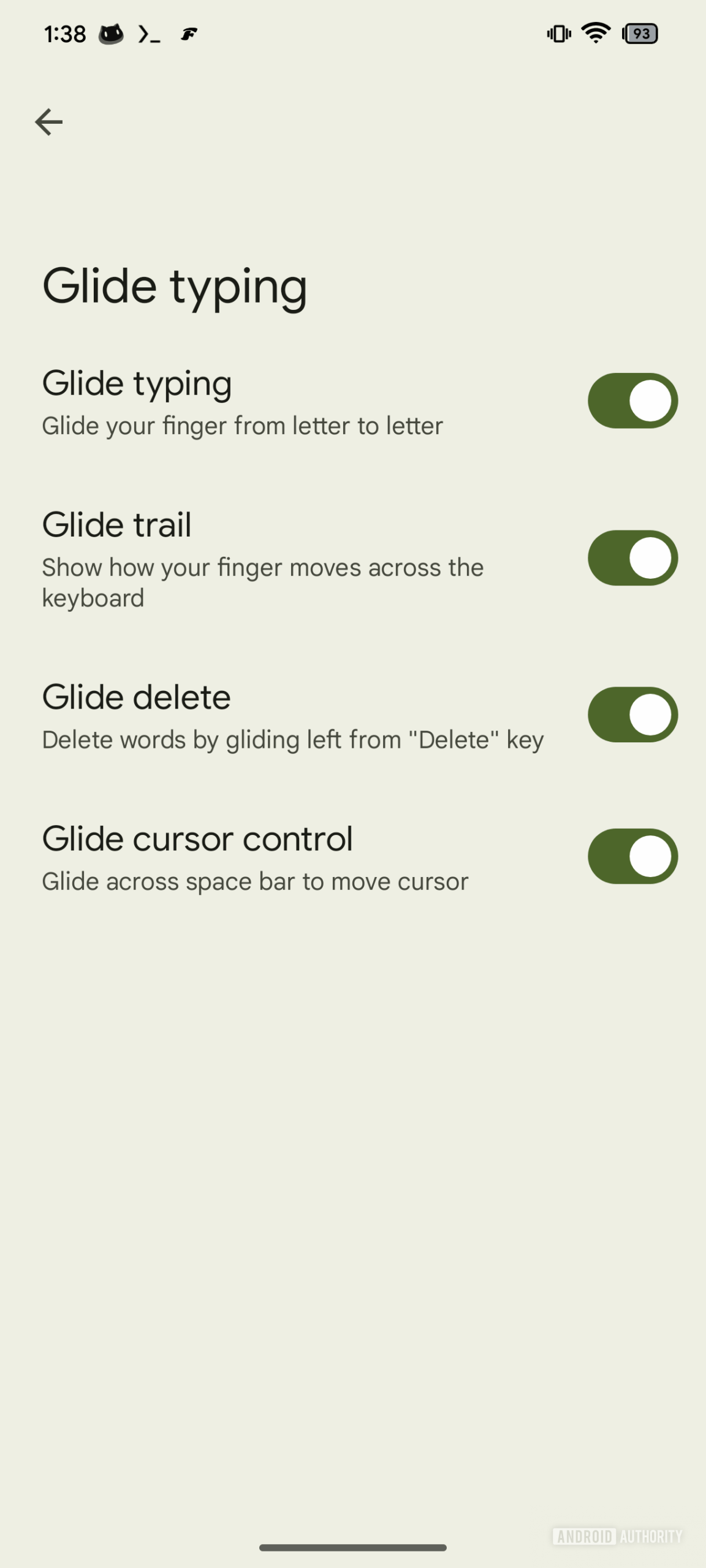Tap the 1:38 clock in status bar

coord(65,34)
